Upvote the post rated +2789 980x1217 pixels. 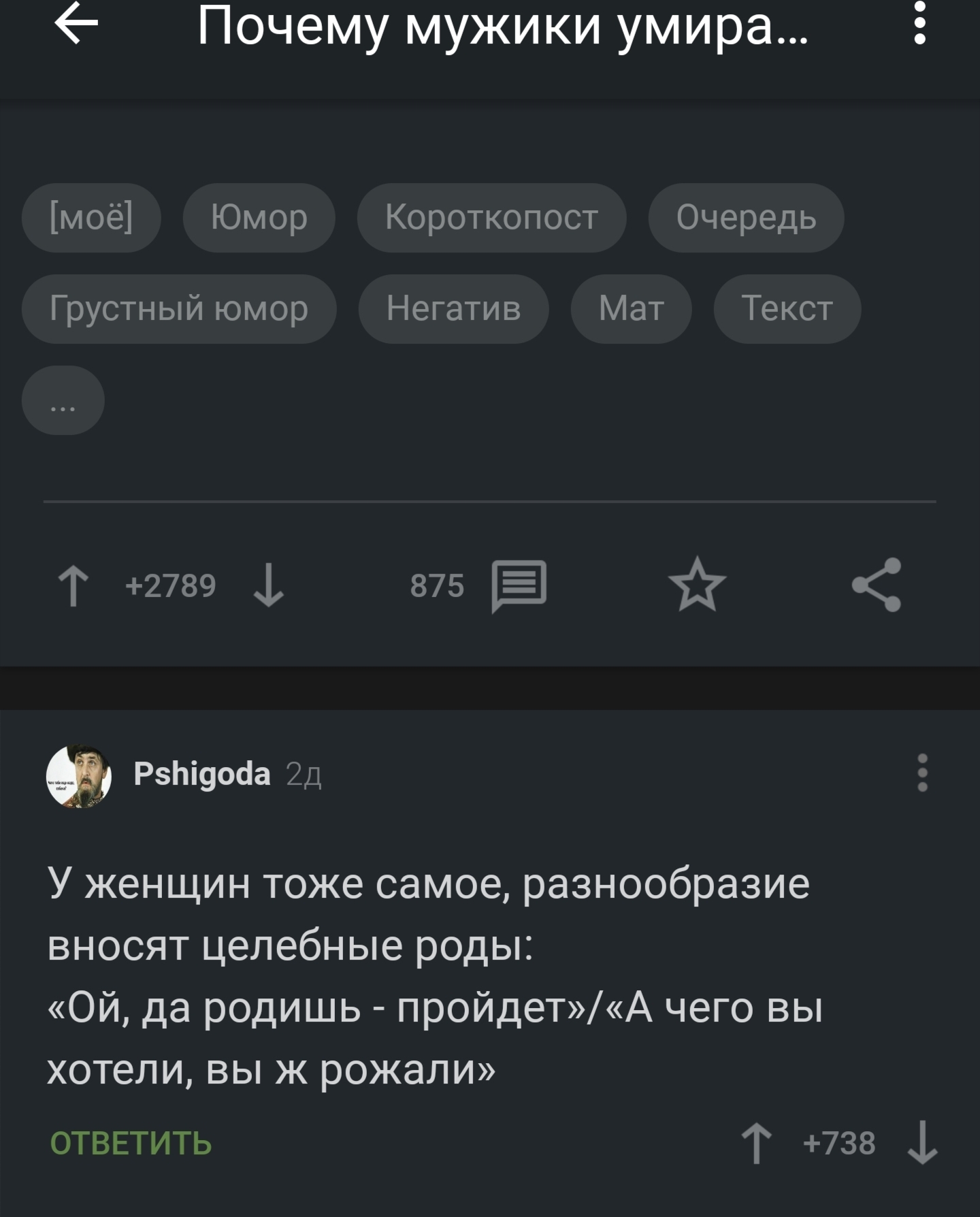pos(73,585)
